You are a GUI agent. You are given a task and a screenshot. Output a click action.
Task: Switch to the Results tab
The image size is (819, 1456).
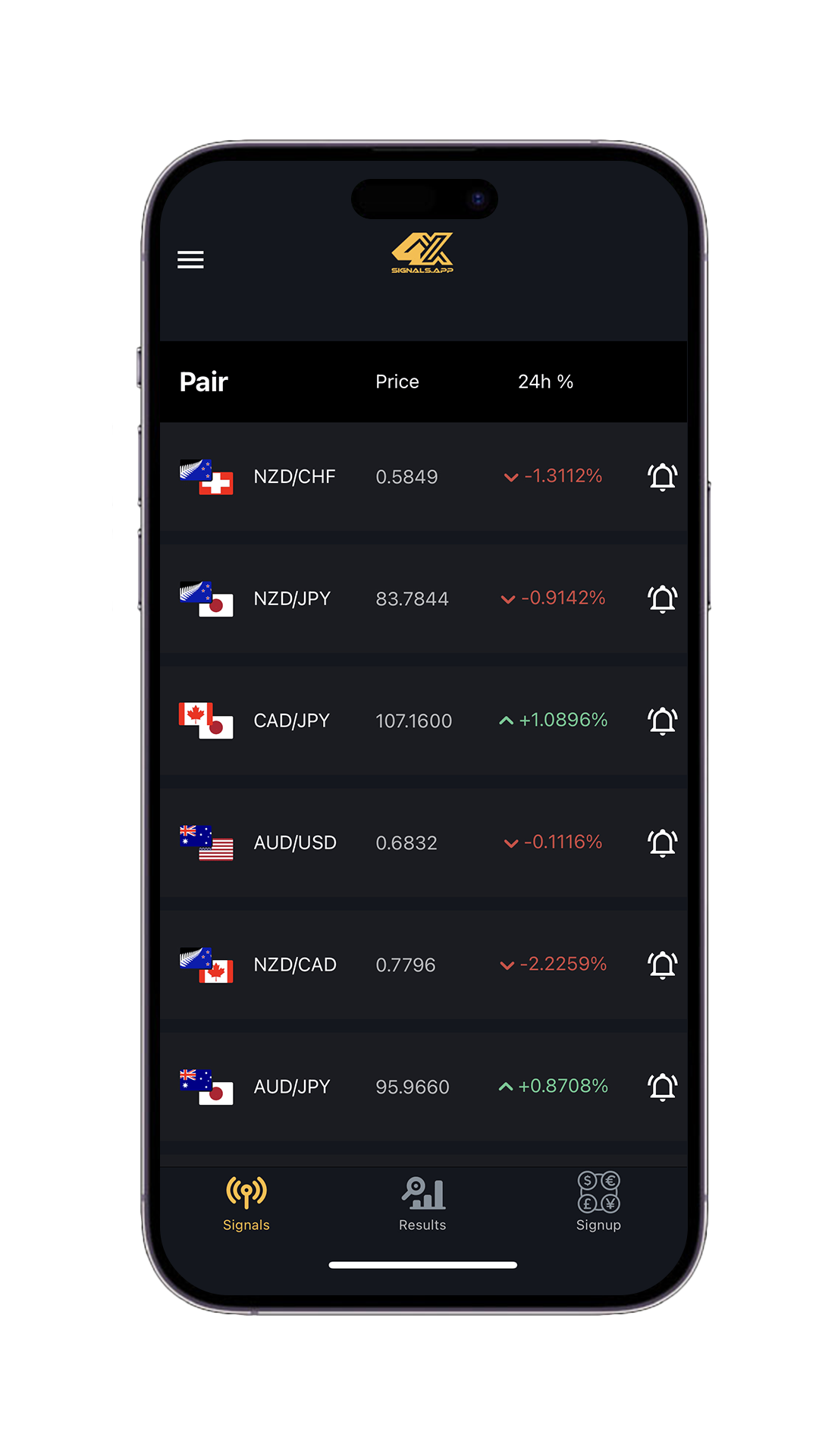pos(422,1203)
